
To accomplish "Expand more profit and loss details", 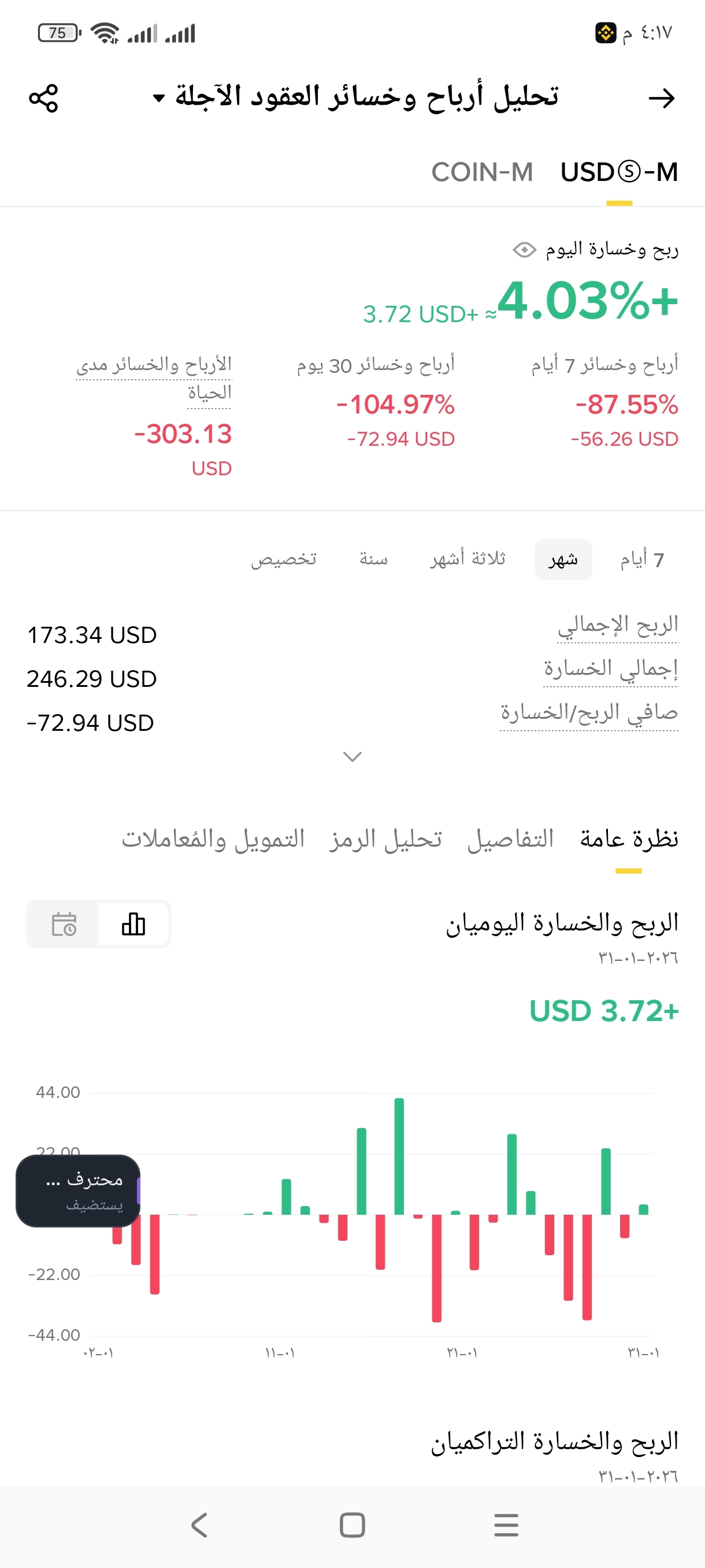I will point(352,757).
